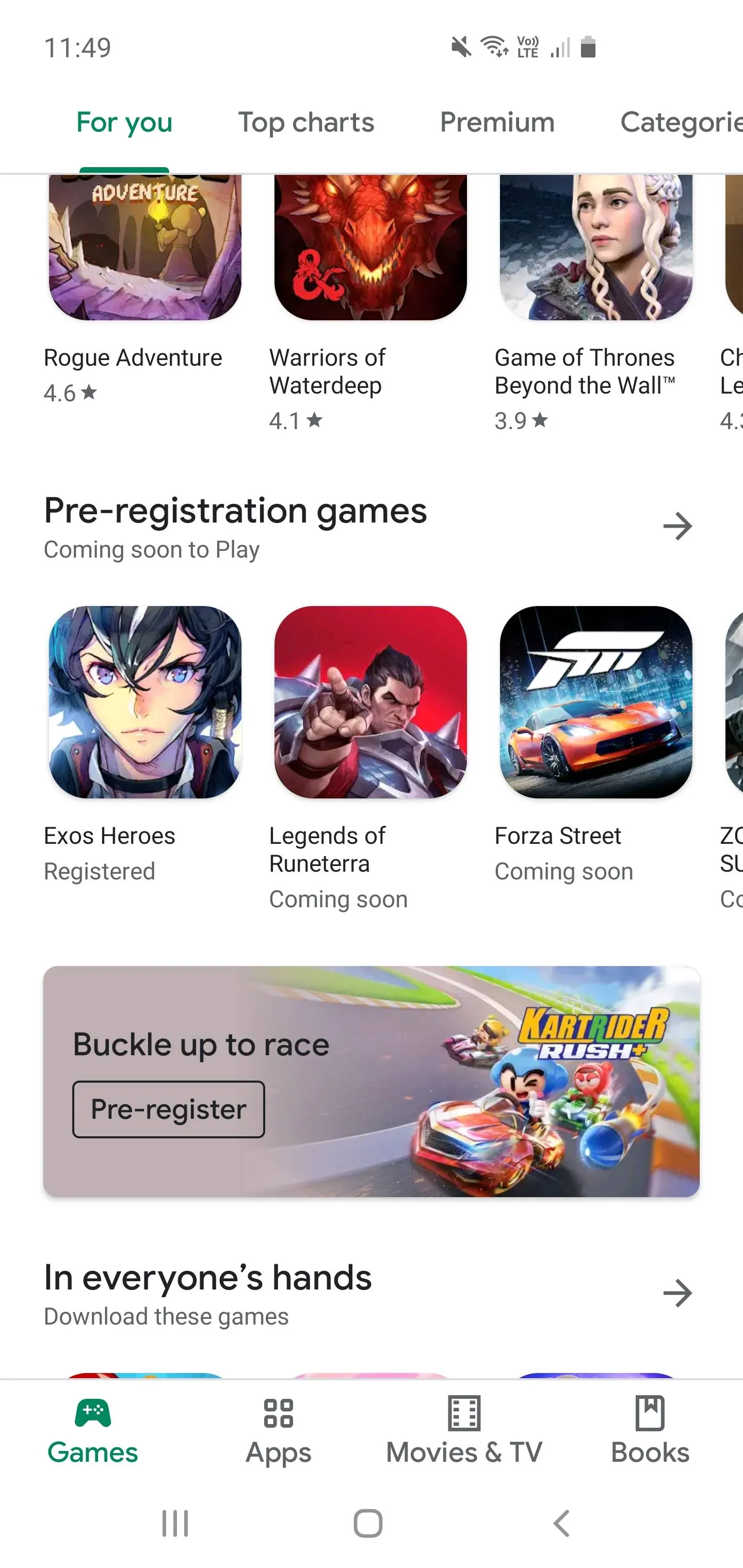View Forza Street coming soon page
The height and width of the screenshot is (1568, 743).
[595, 702]
